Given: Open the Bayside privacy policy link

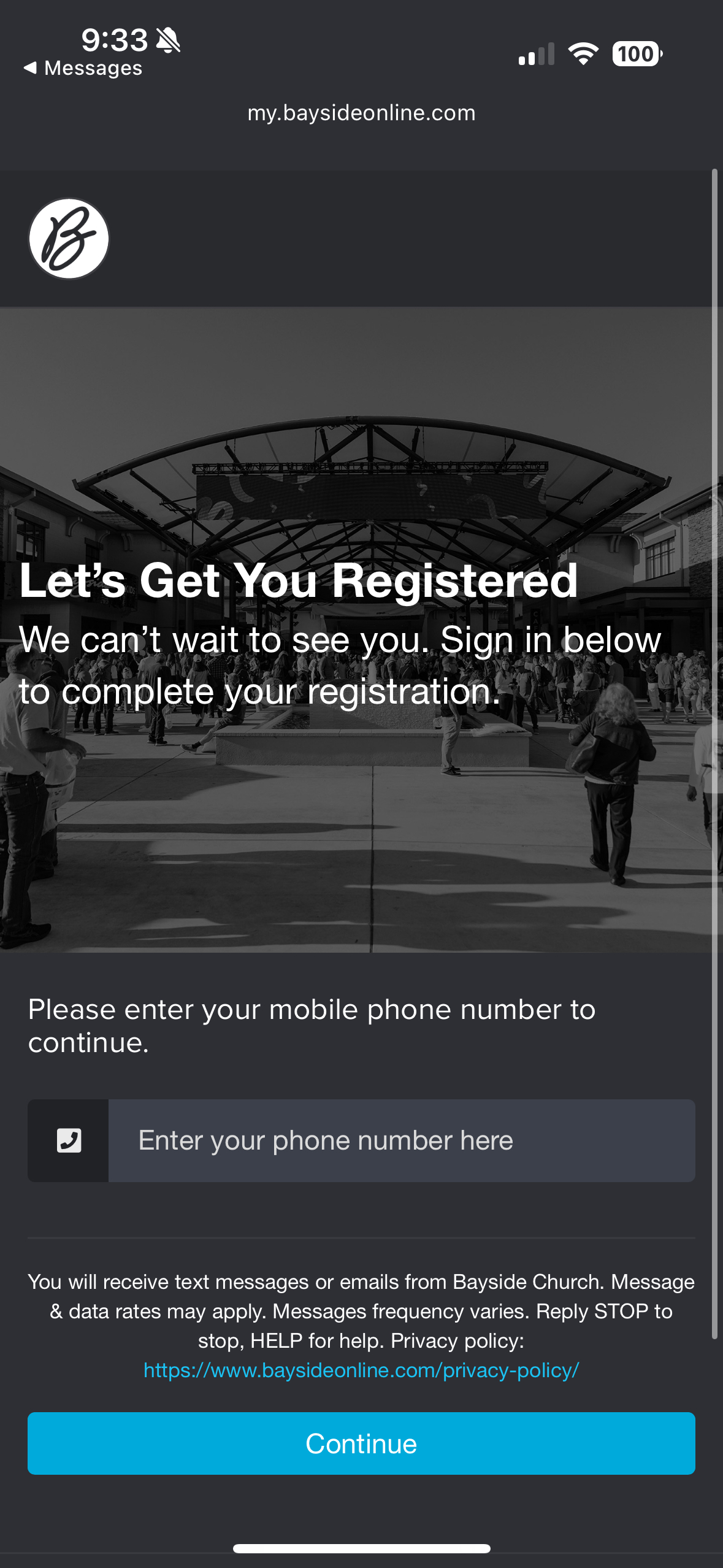Looking at the screenshot, I should tap(361, 1370).
